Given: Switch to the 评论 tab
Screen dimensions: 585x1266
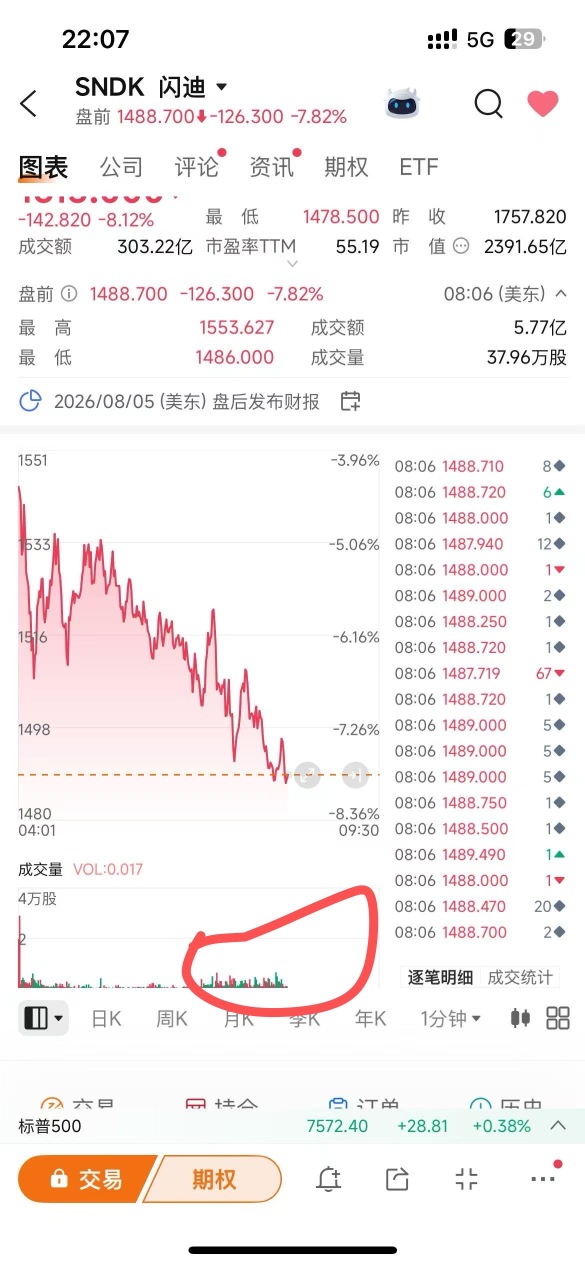Looking at the screenshot, I should [x=196, y=167].
